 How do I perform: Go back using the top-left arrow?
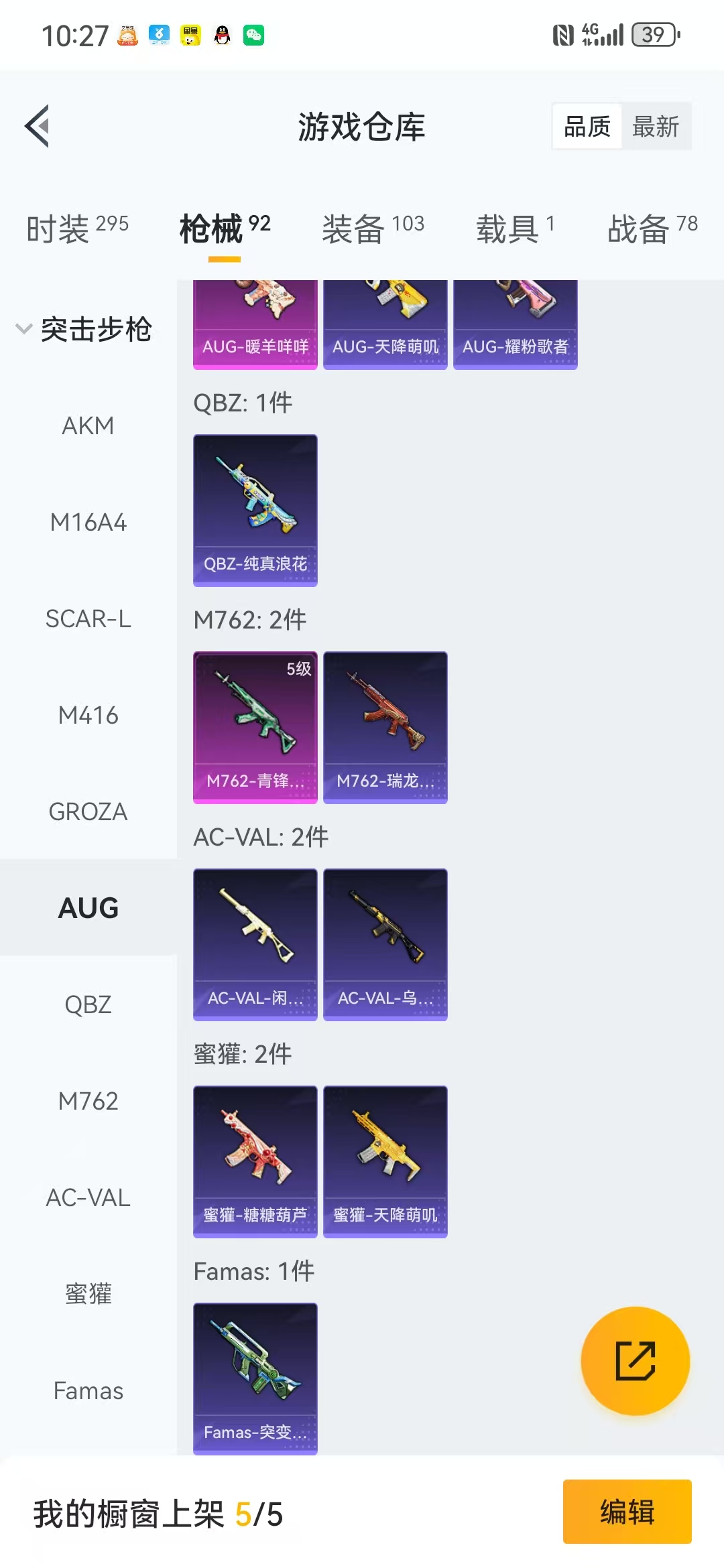[x=38, y=126]
